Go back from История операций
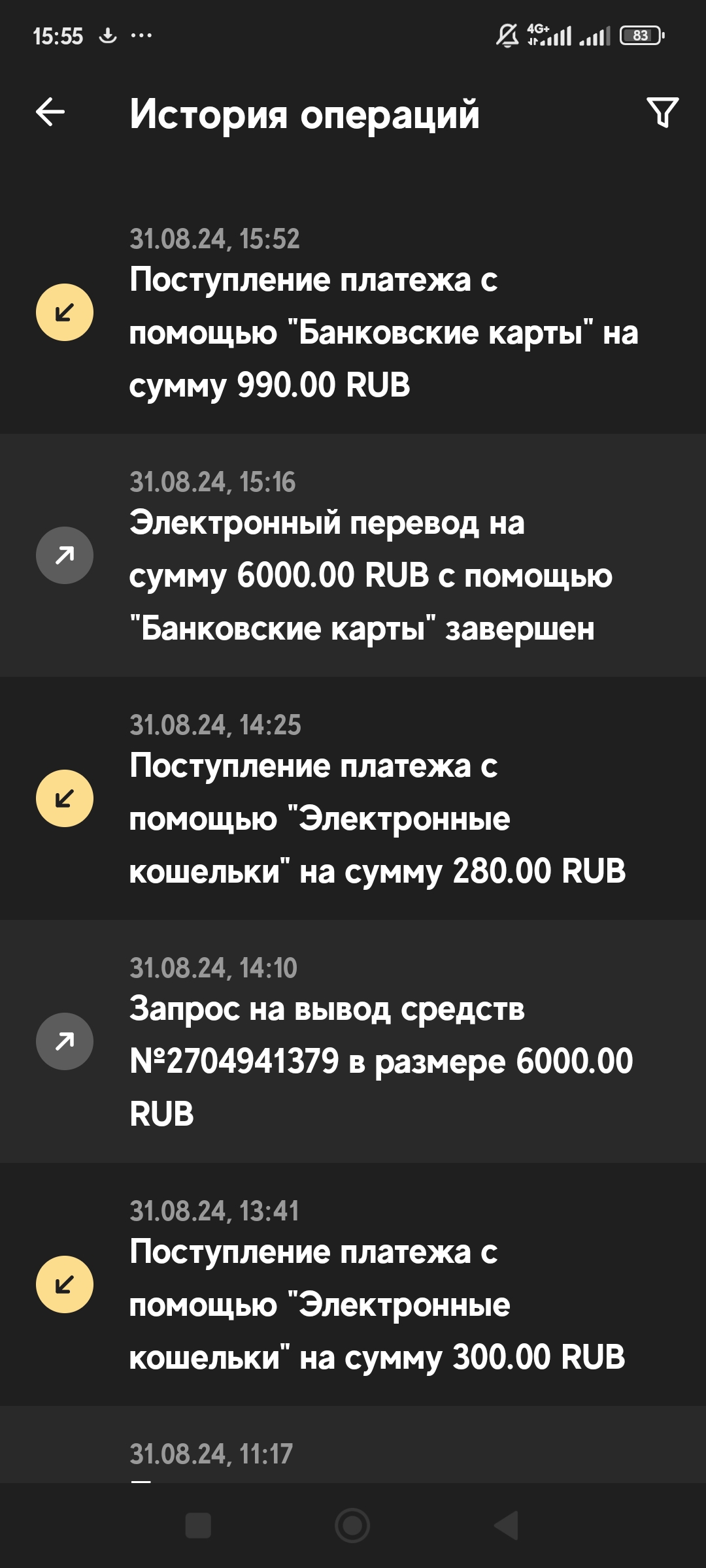This screenshot has height=1568, width=706. [x=50, y=112]
